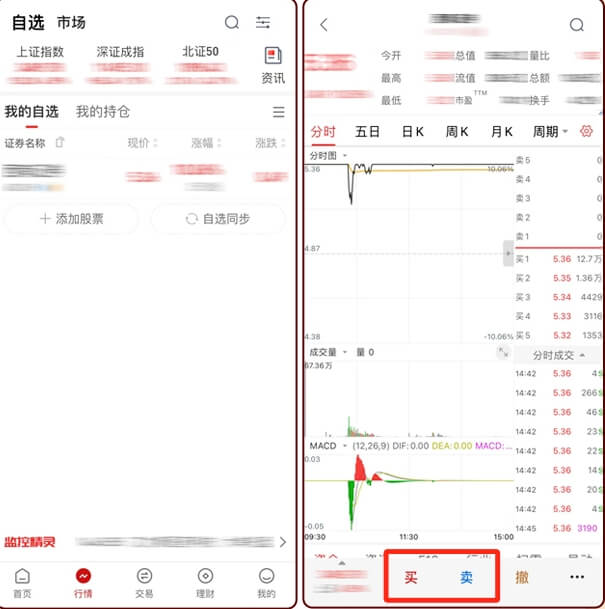605x609 pixels.
Task: Tap the red 买 buy button
Action: pyautogui.click(x=411, y=577)
